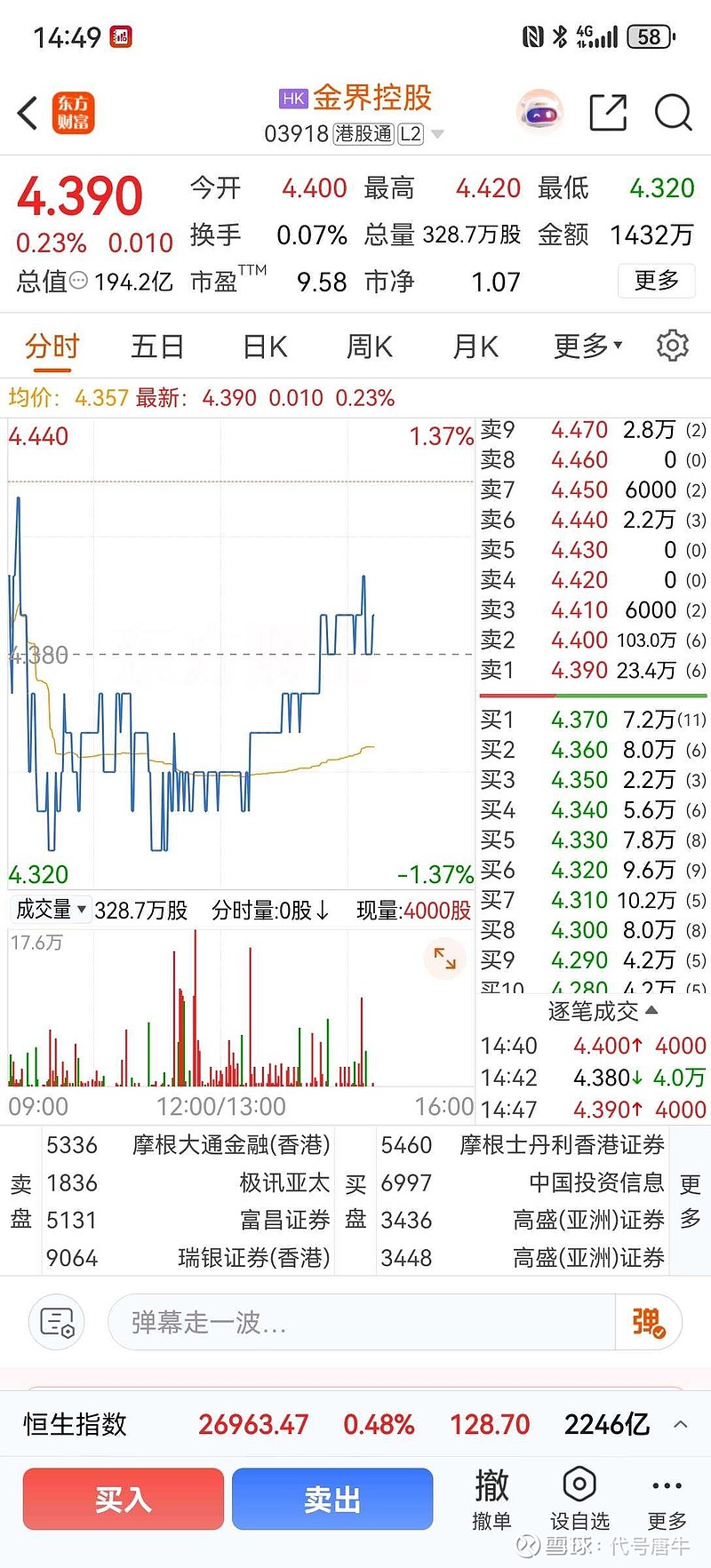The image size is (711, 1568).
Task: Switch to the 五日 chart tab
Action: click(x=157, y=346)
